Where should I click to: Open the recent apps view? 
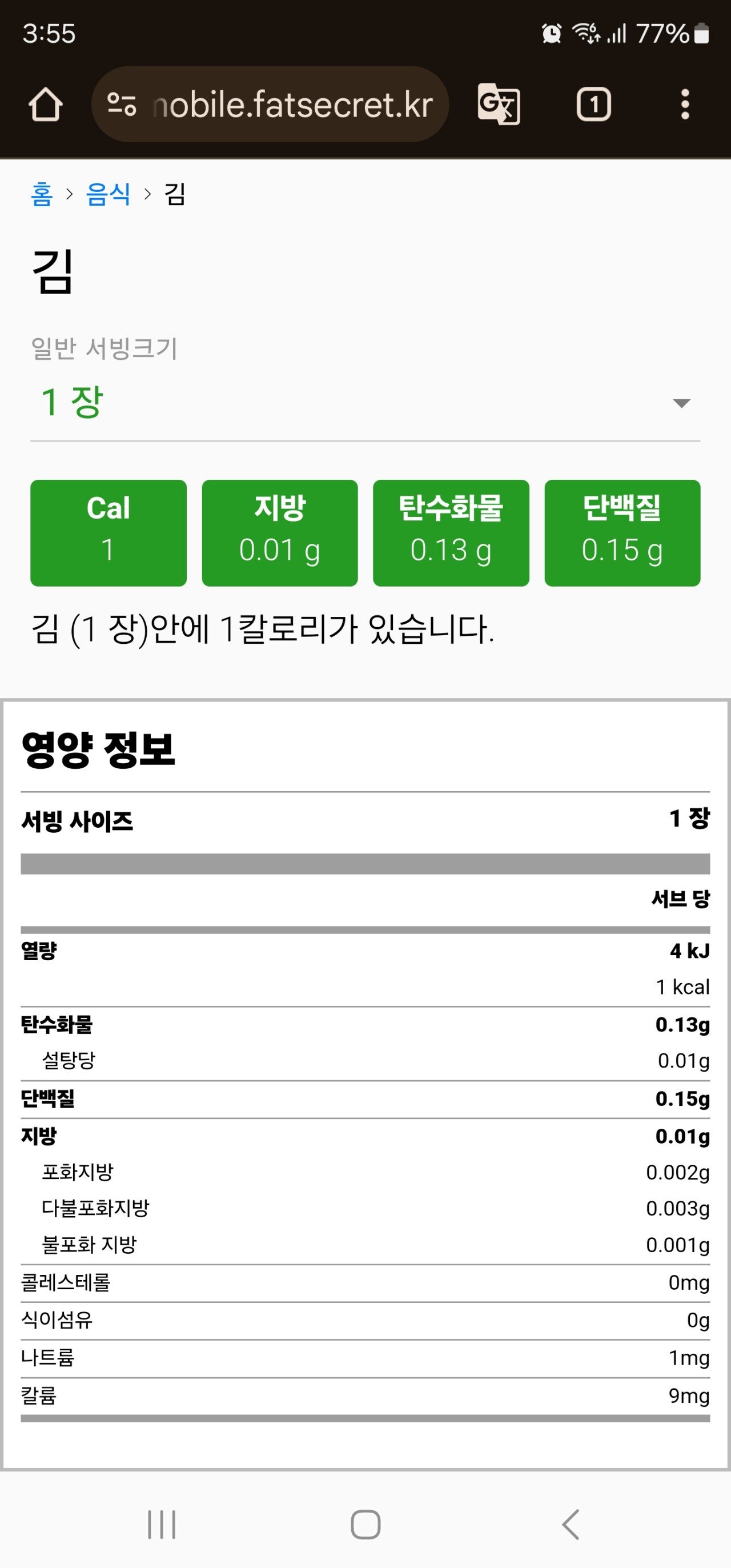click(x=161, y=1525)
